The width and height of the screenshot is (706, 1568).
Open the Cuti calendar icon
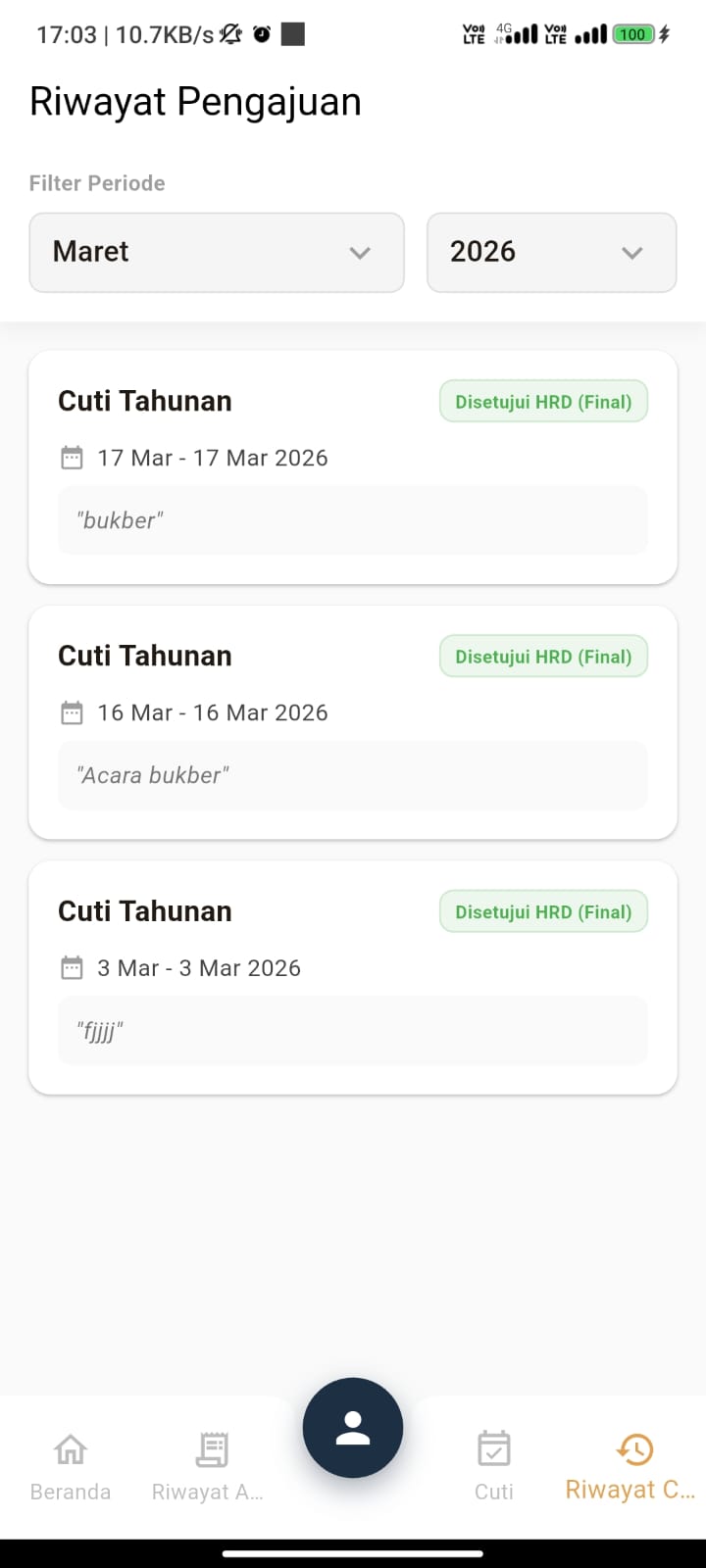tap(493, 1448)
